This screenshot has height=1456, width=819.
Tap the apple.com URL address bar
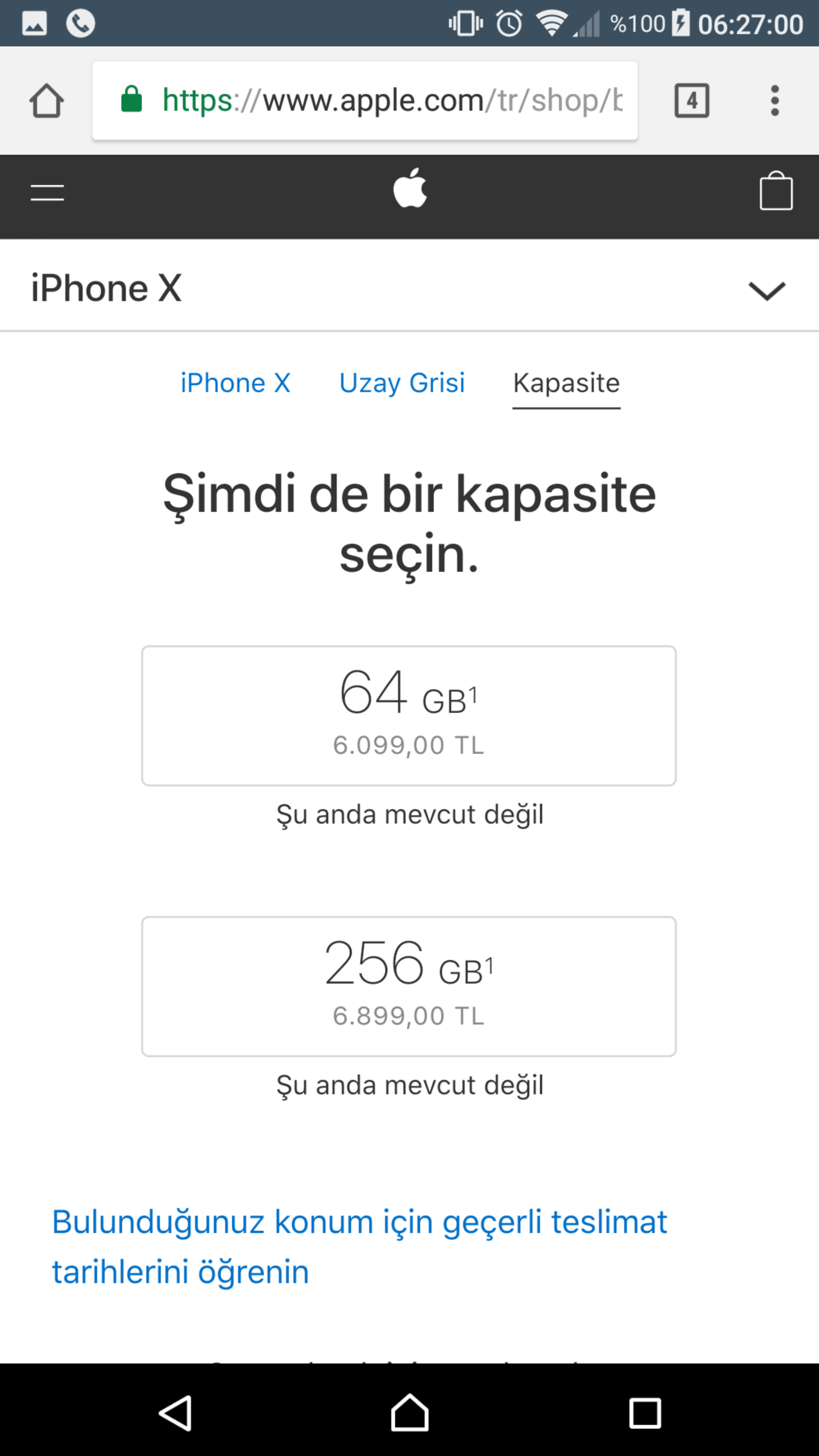(365, 100)
